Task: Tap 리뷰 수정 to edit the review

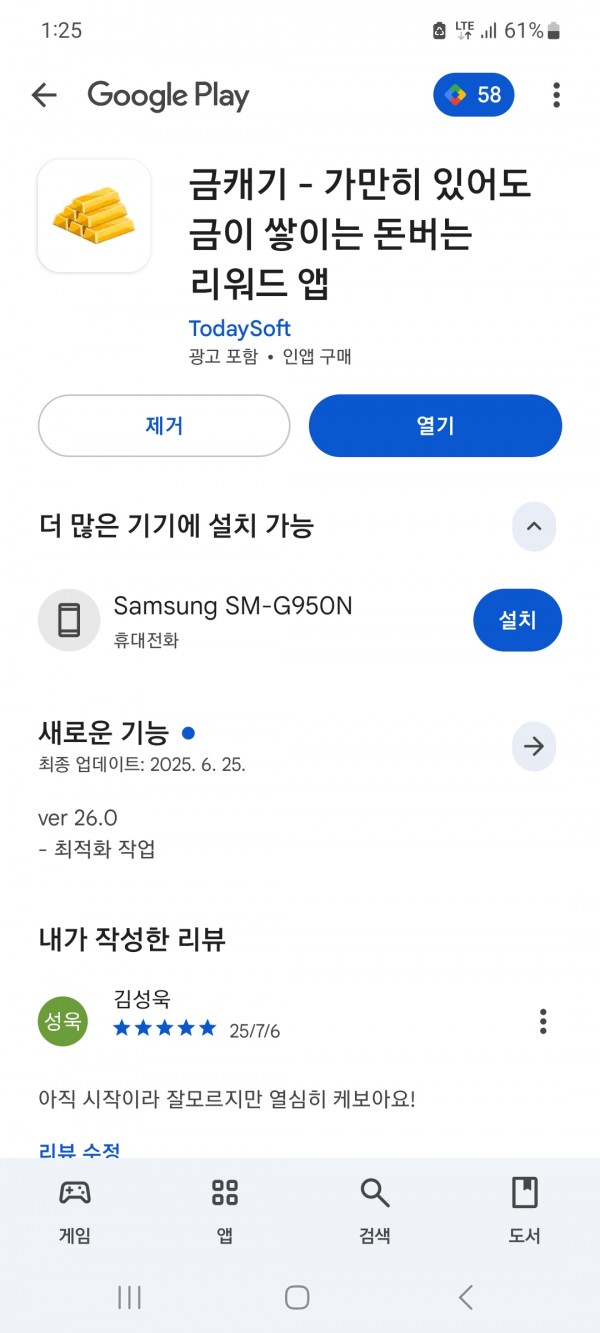Action: pyautogui.click(x=79, y=1151)
